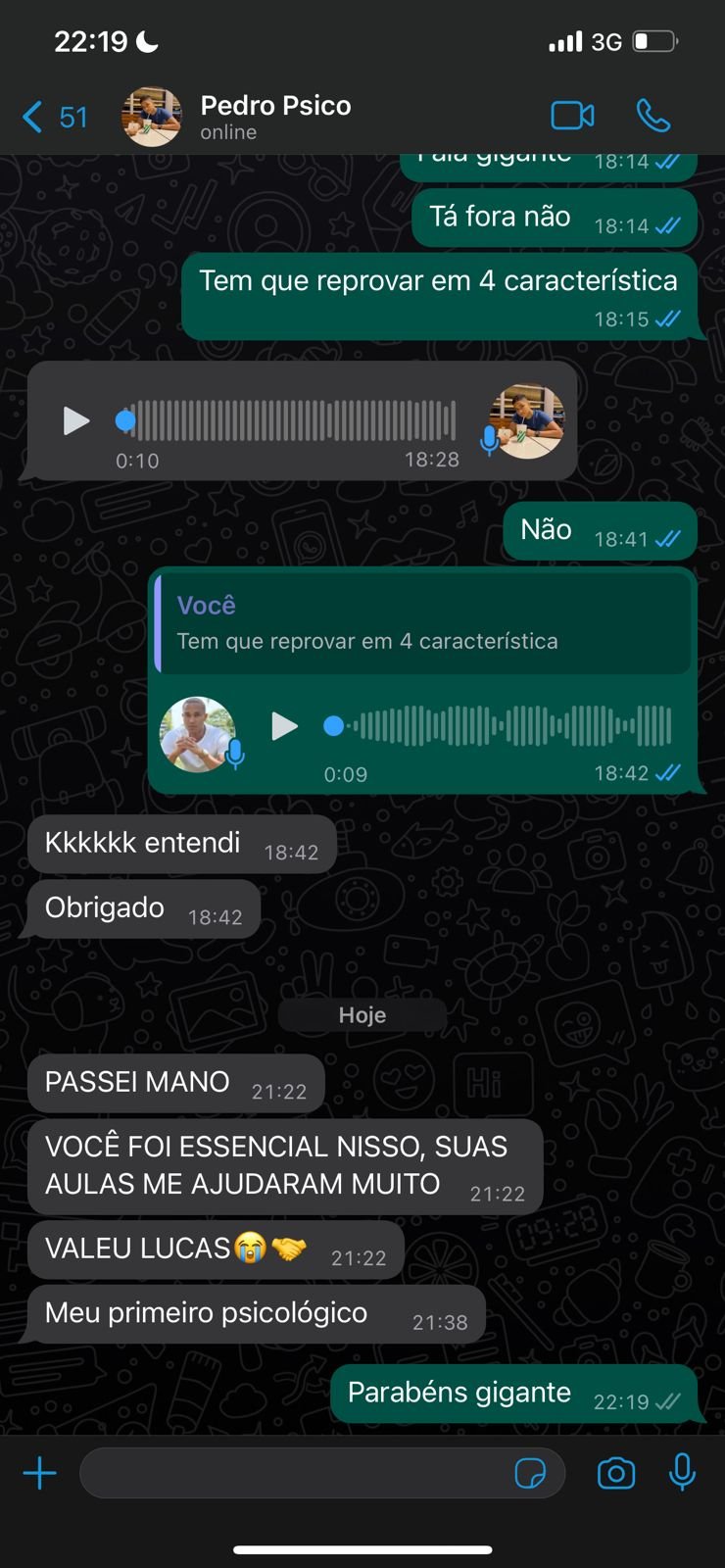Open the attachment plus menu
This screenshot has height=1568, width=725.
40,1473
